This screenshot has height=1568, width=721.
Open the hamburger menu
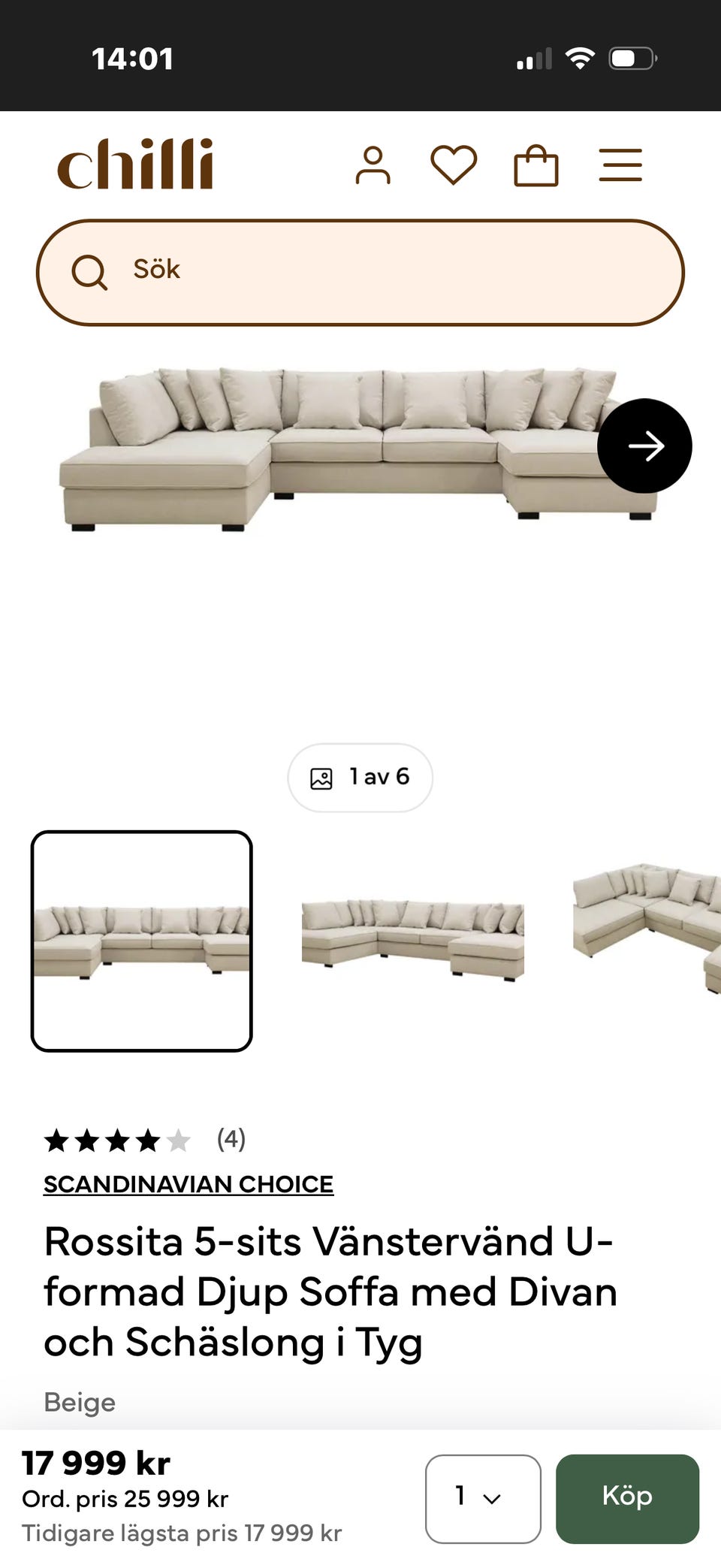[620, 165]
